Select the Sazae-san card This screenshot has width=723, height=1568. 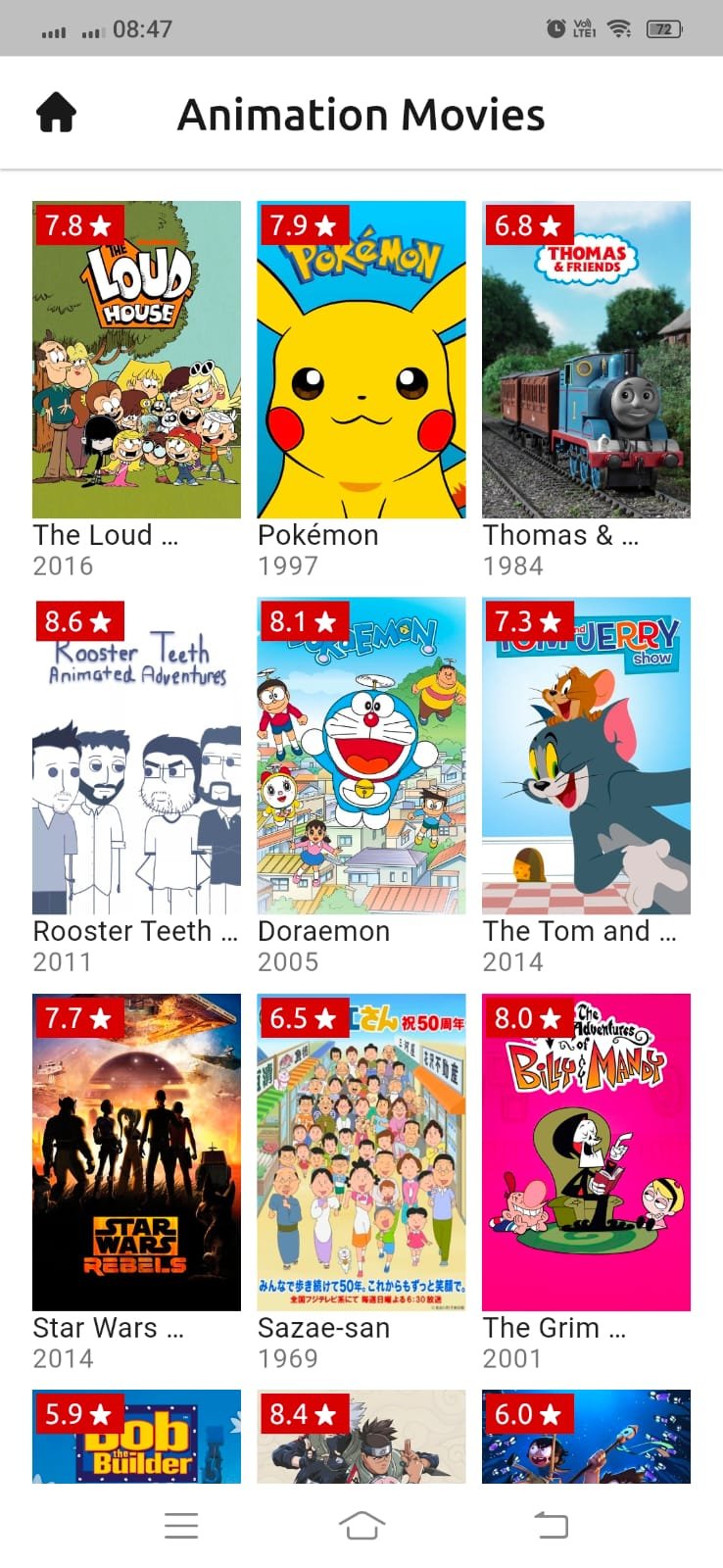[361, 1152]
